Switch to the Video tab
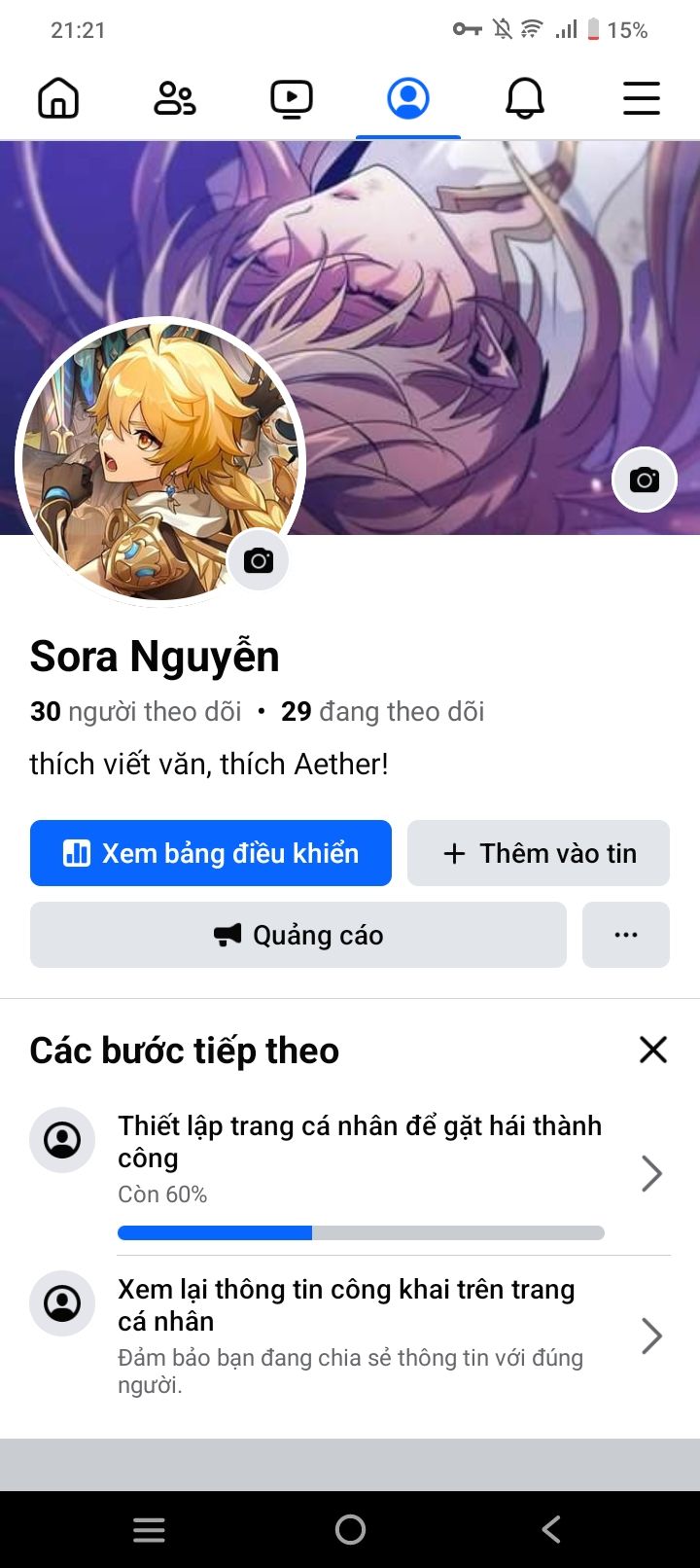 tap(292, 99)
